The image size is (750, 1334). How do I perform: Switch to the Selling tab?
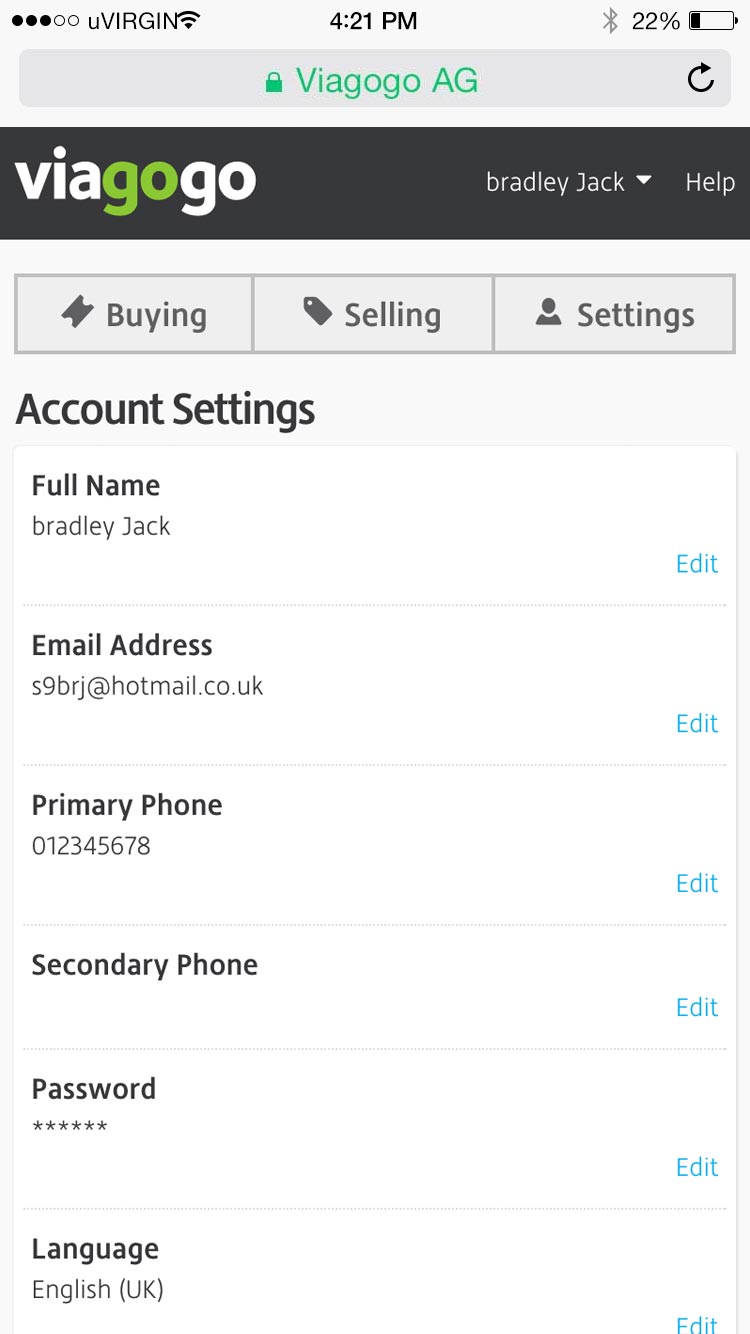click(373, 315)
